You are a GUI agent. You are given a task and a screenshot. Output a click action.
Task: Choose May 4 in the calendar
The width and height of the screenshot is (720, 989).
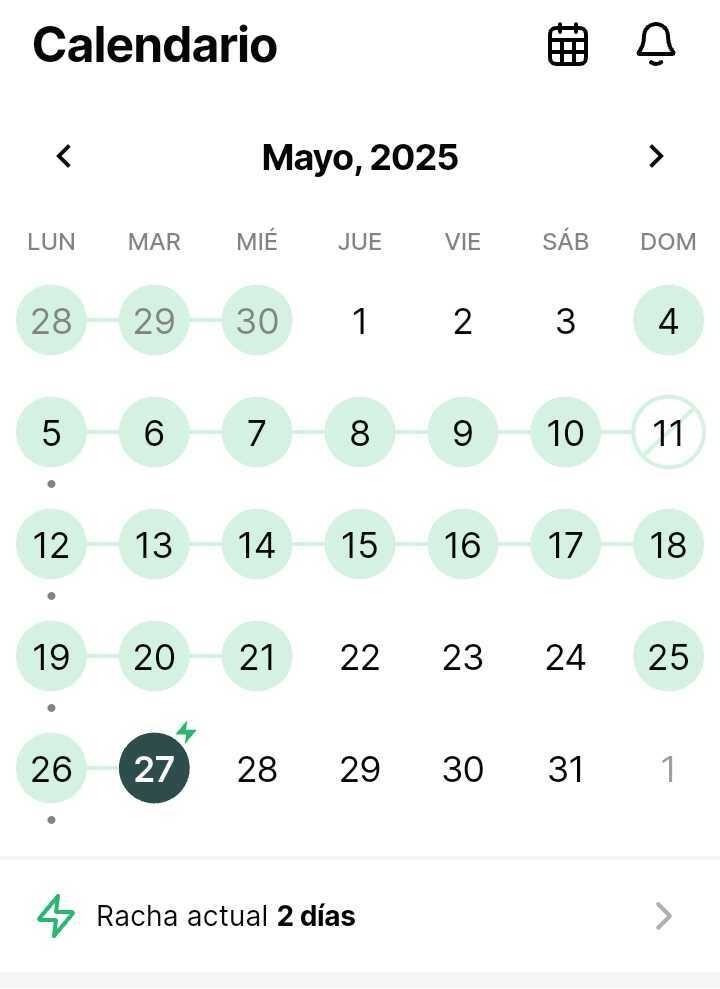pos(668,321)
